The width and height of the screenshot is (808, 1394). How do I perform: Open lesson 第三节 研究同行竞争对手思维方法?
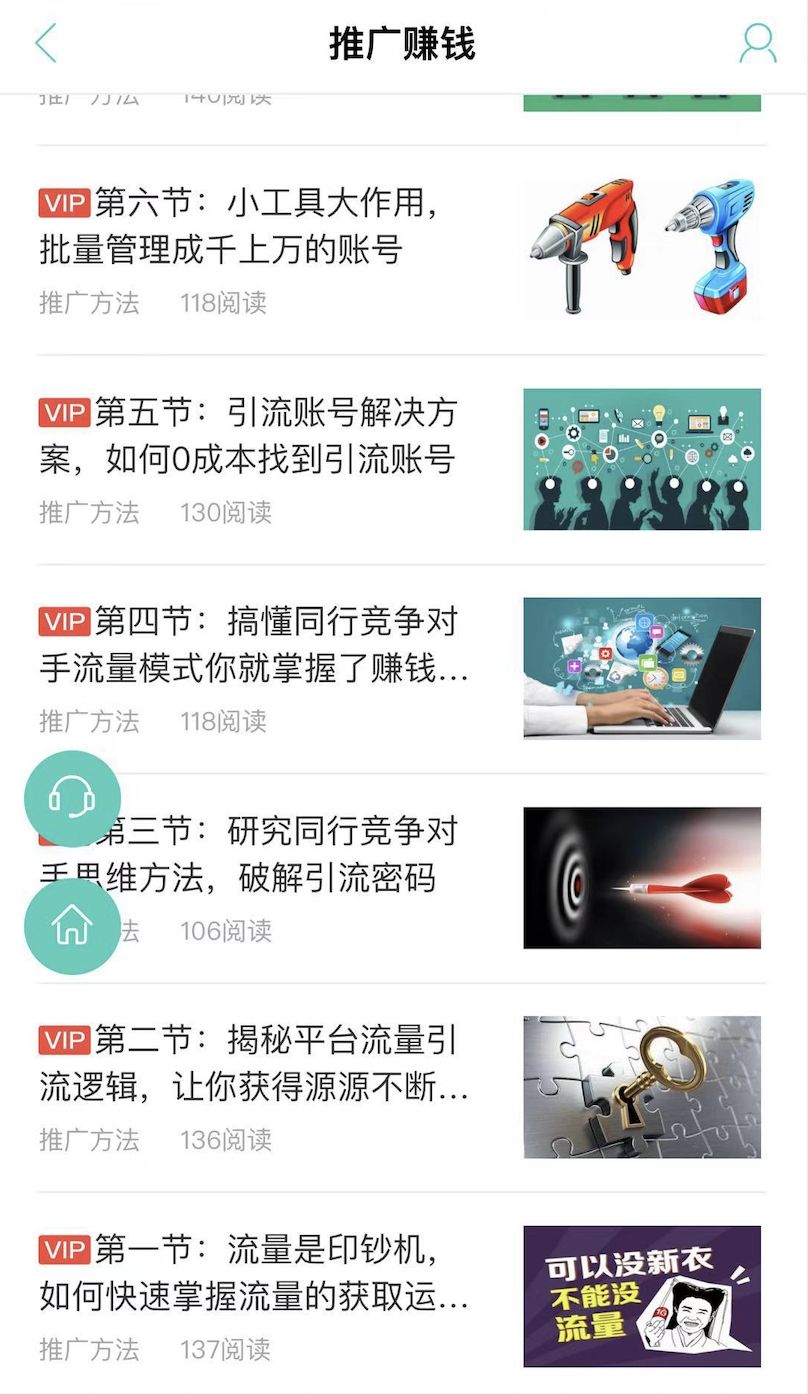(x=300, y=854)
